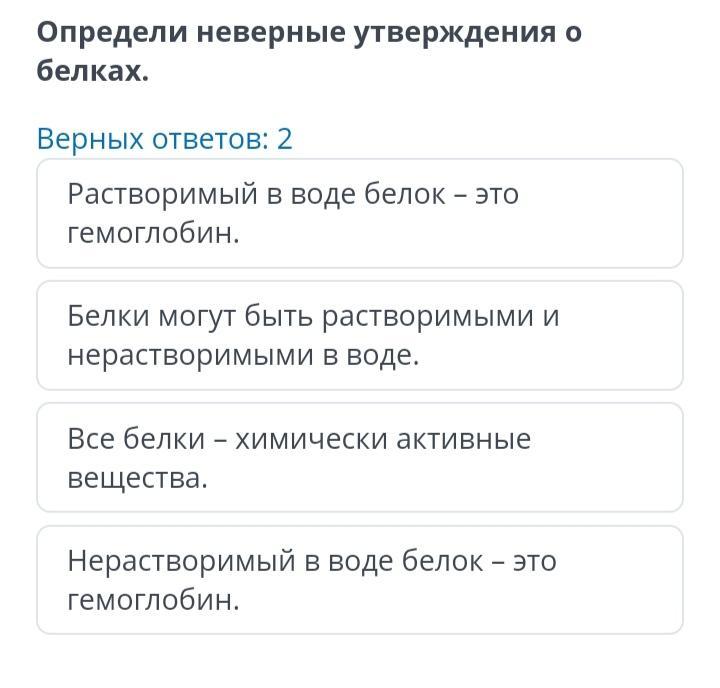This screenshot has height=688, width=720.
Task: Pick 'Нерастворимый в воде белок – это гемоглобин'
Action: point(359,580)
